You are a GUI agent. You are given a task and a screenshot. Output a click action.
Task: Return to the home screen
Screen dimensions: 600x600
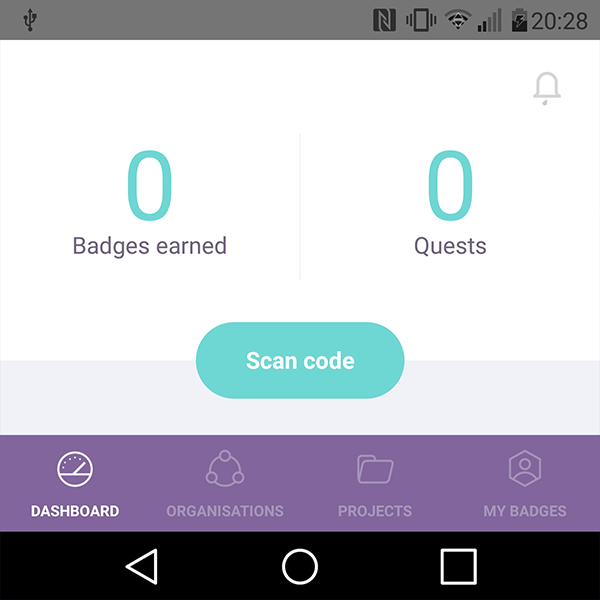pyautogui.click(x=300, y=566)
